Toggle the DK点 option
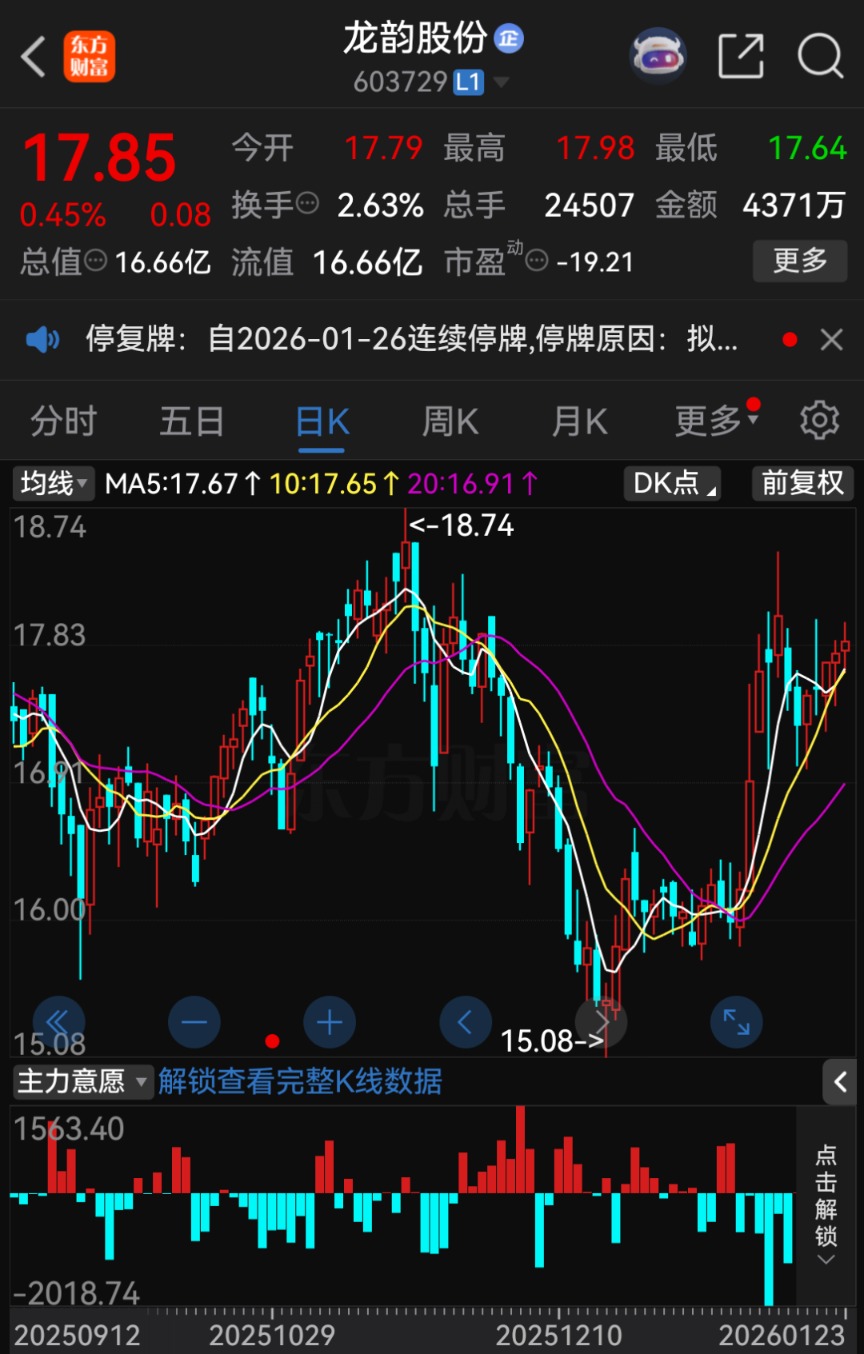Screen dimensions: 864x1354 pos(675,484)
